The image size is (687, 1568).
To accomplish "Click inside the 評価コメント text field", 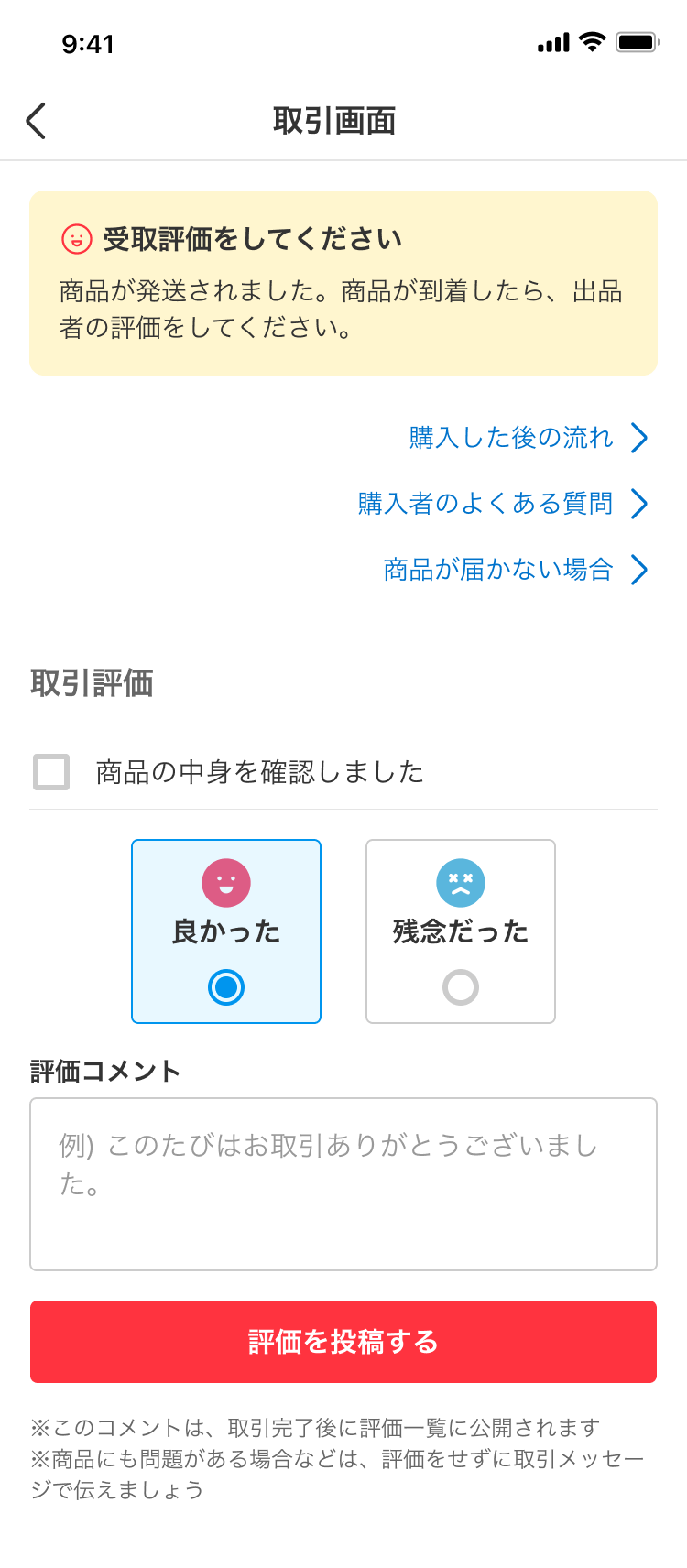I will (343, 1183).
